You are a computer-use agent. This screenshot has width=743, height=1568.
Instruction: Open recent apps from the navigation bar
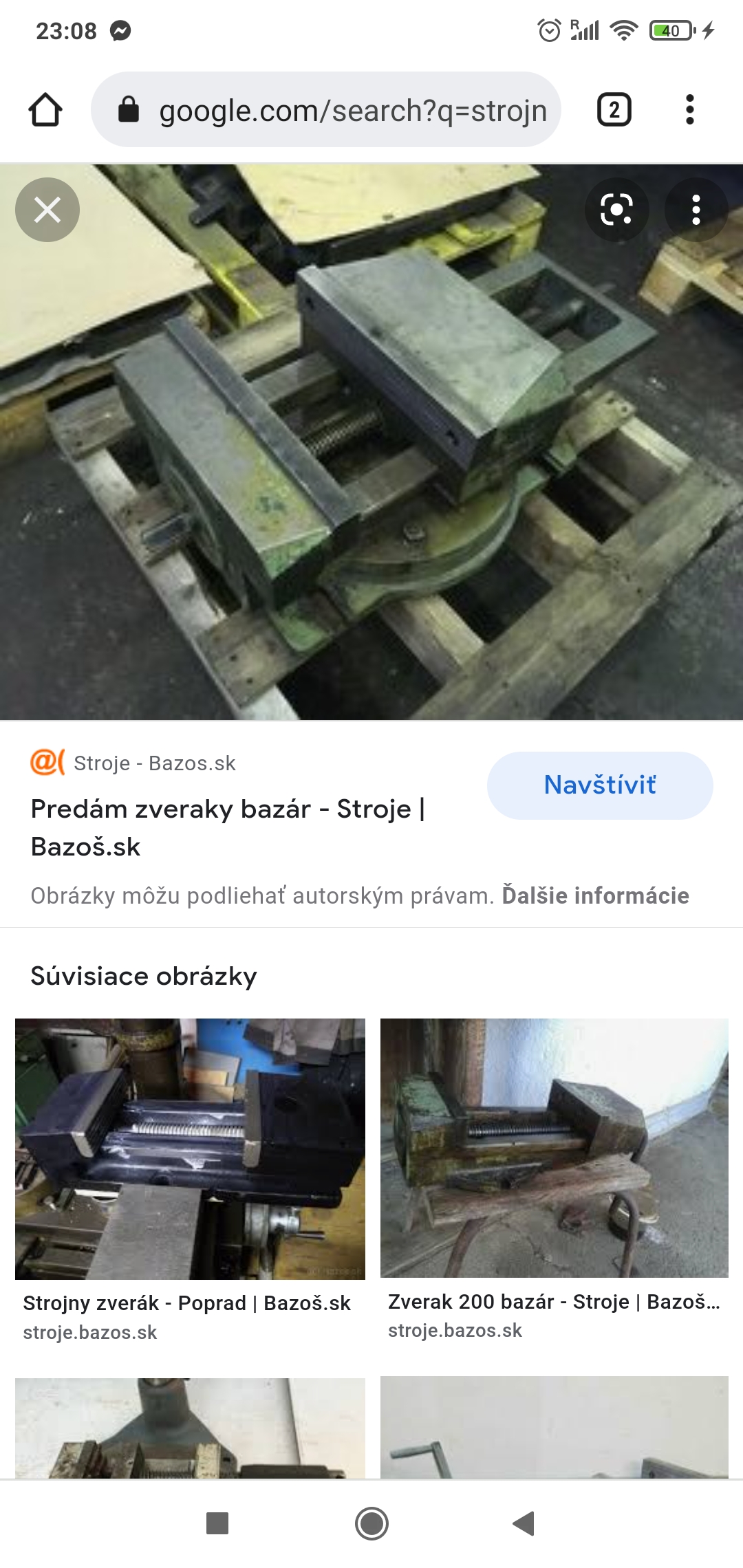point(217,1523)
